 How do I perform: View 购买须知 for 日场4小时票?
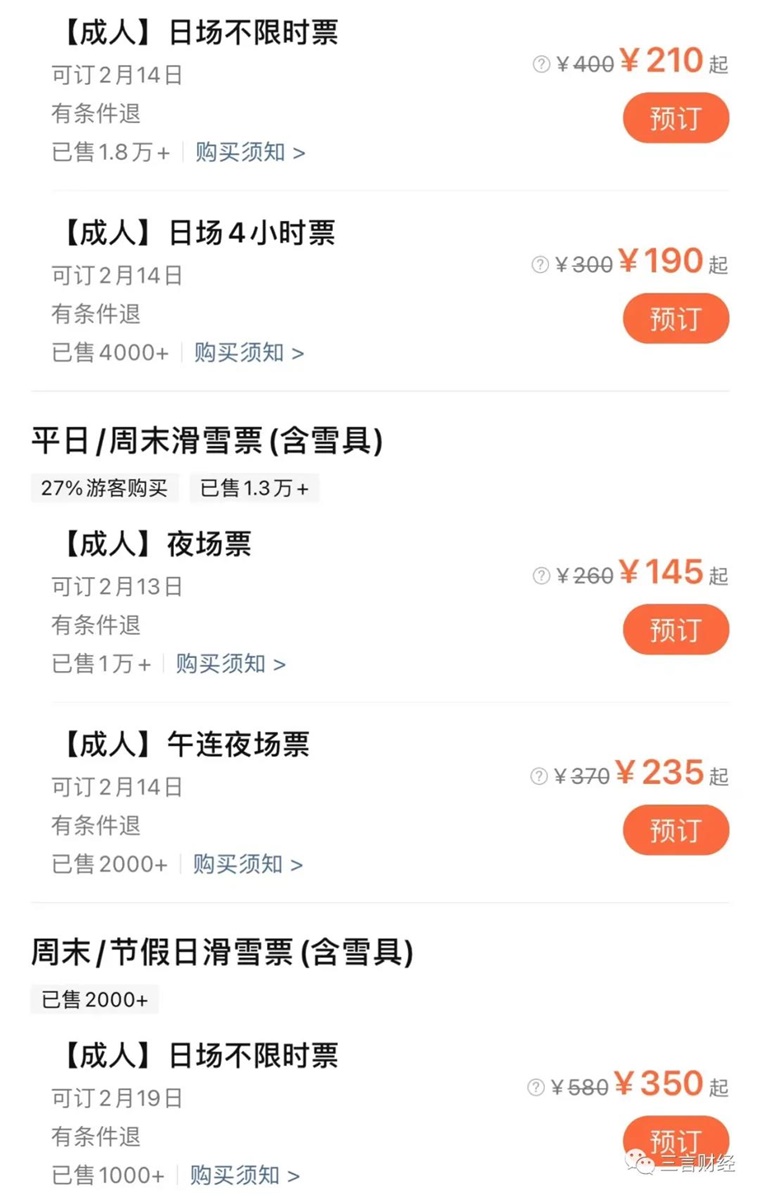249,353
